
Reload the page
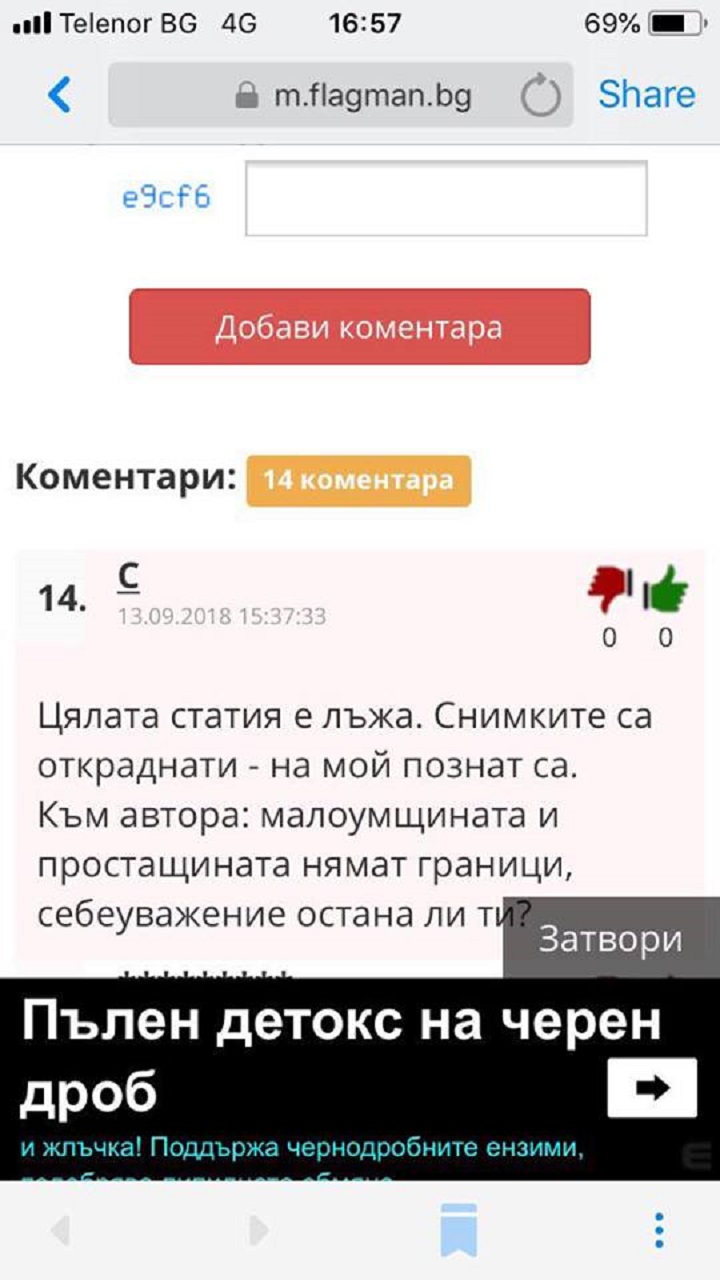pos(541,96)
